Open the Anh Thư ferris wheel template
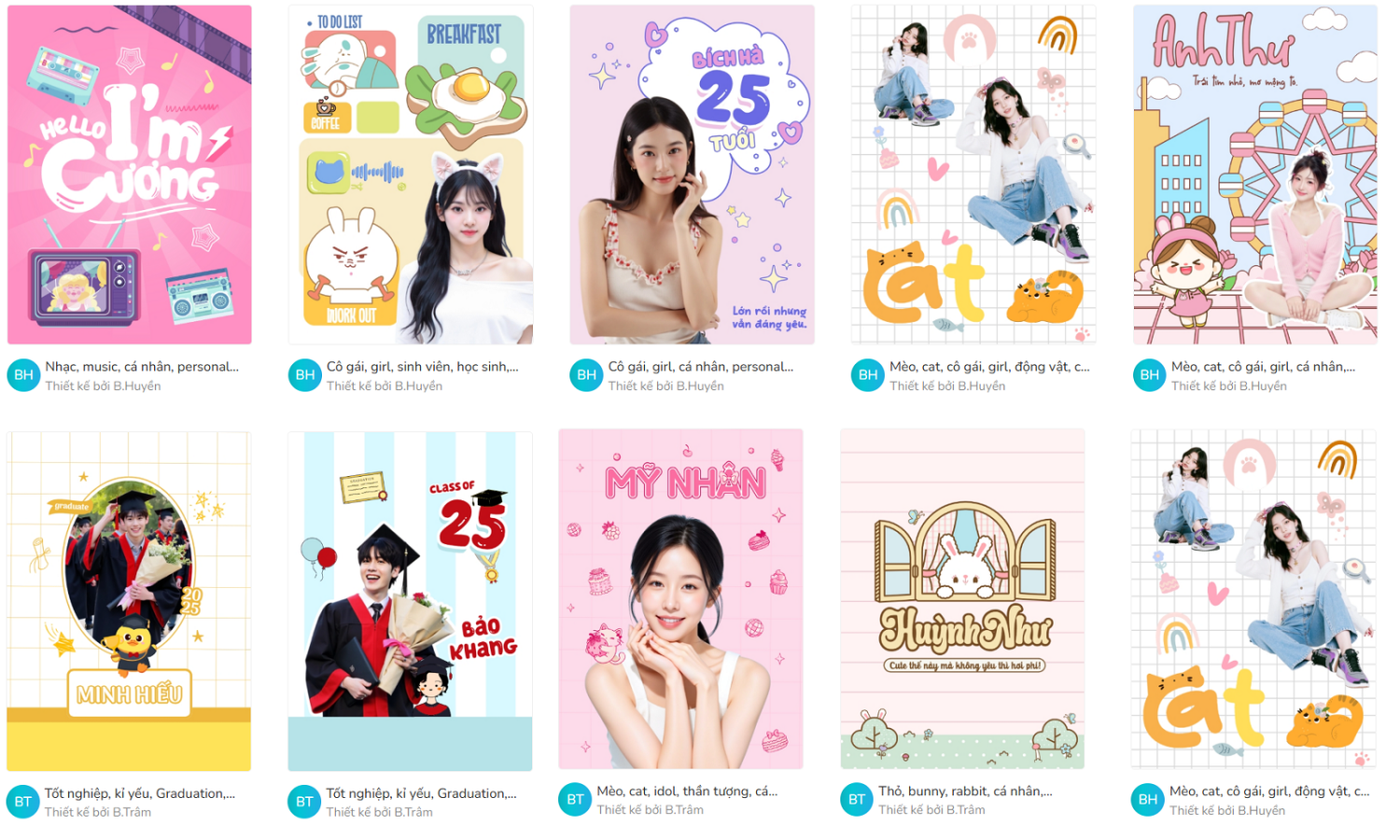Image resolution: width=1400 pixels, height=840 pixels. (1254, 175)
